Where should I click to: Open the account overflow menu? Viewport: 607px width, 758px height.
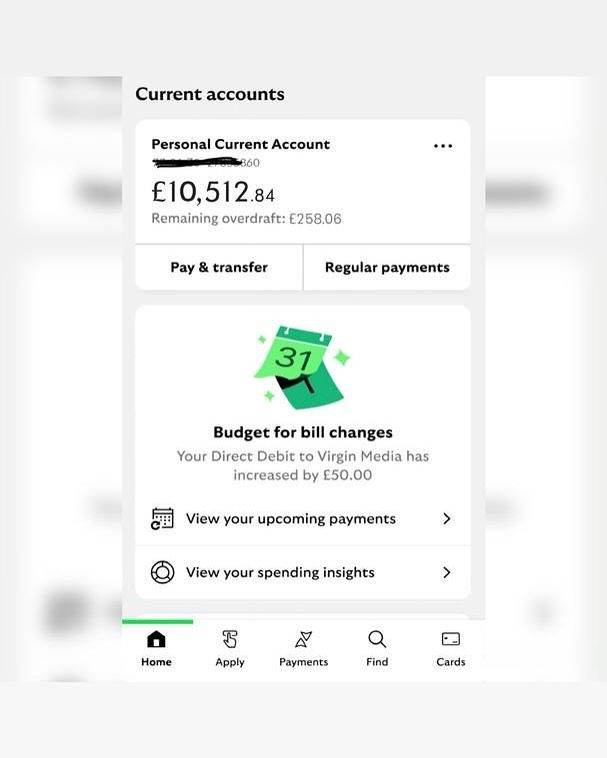(x=443, y=146)
